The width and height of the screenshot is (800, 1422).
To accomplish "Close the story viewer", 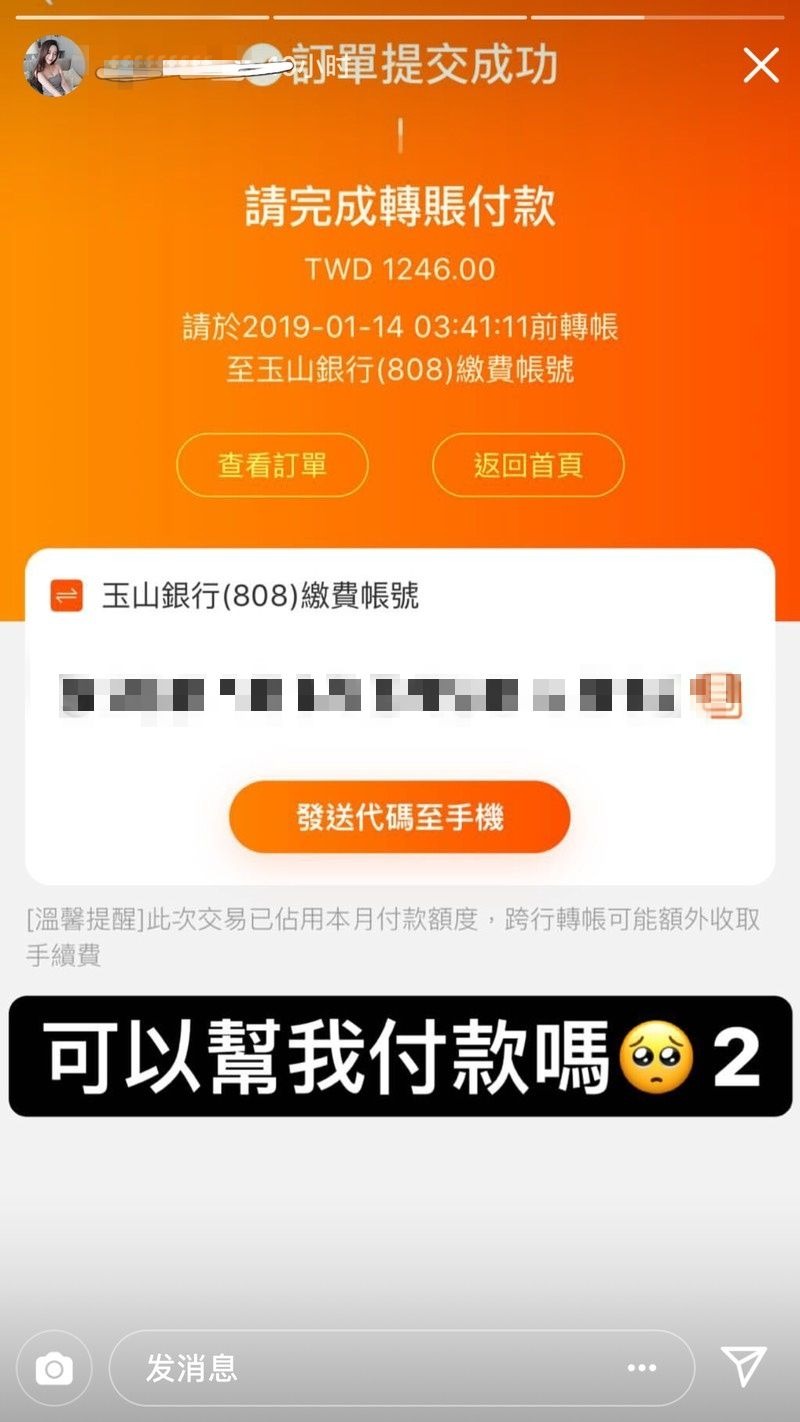I will 761,66.
